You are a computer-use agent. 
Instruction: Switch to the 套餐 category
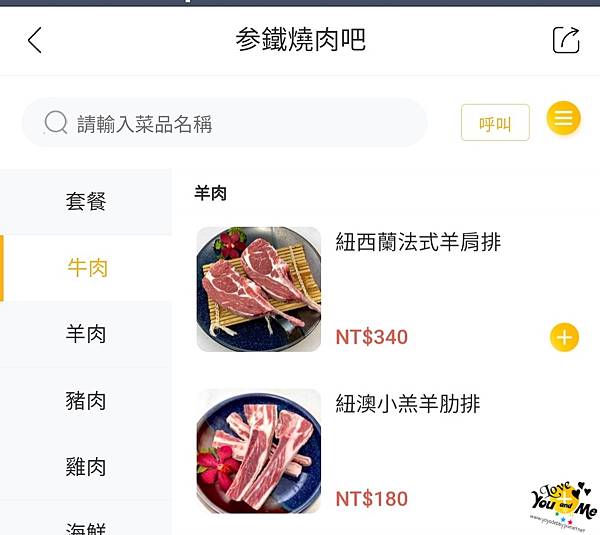point(86,201)
